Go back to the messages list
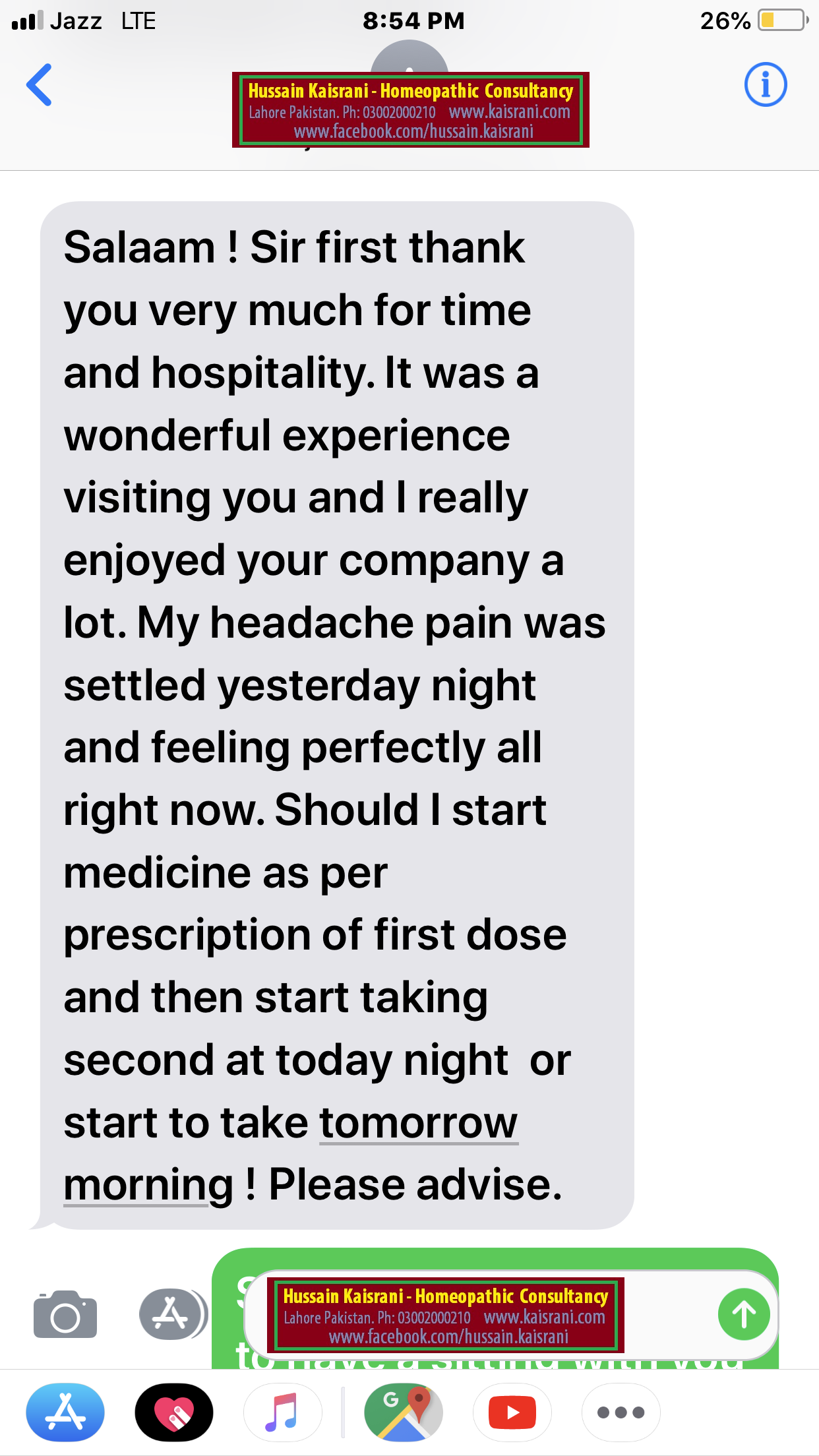The image size is (819, 1456). click(39, 85)
